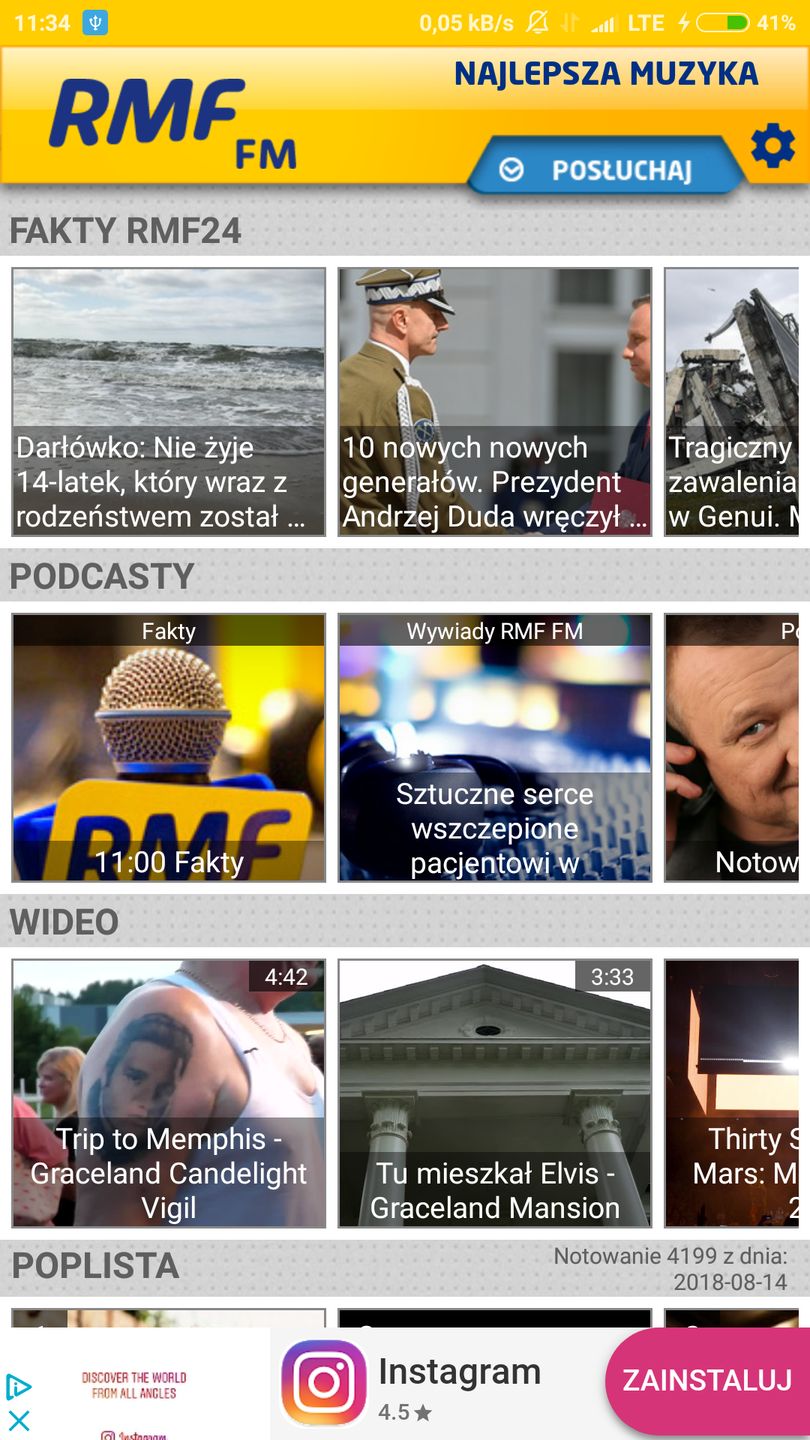Tap the RMF FM logo
The width and height of the screenshot is (810, 1440).
pos(170,115)
